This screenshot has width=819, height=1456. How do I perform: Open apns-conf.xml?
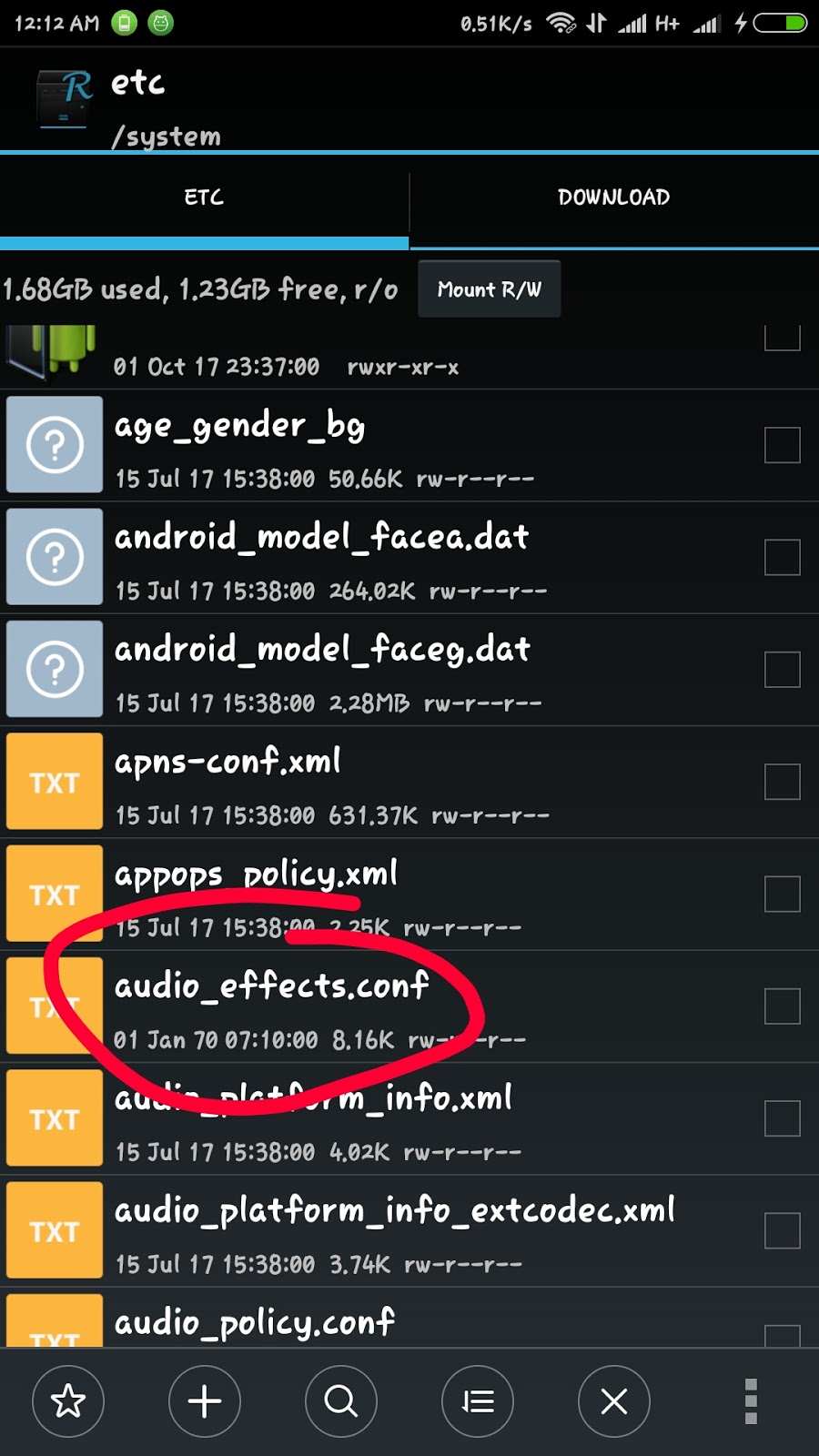(x=227, y=762)
